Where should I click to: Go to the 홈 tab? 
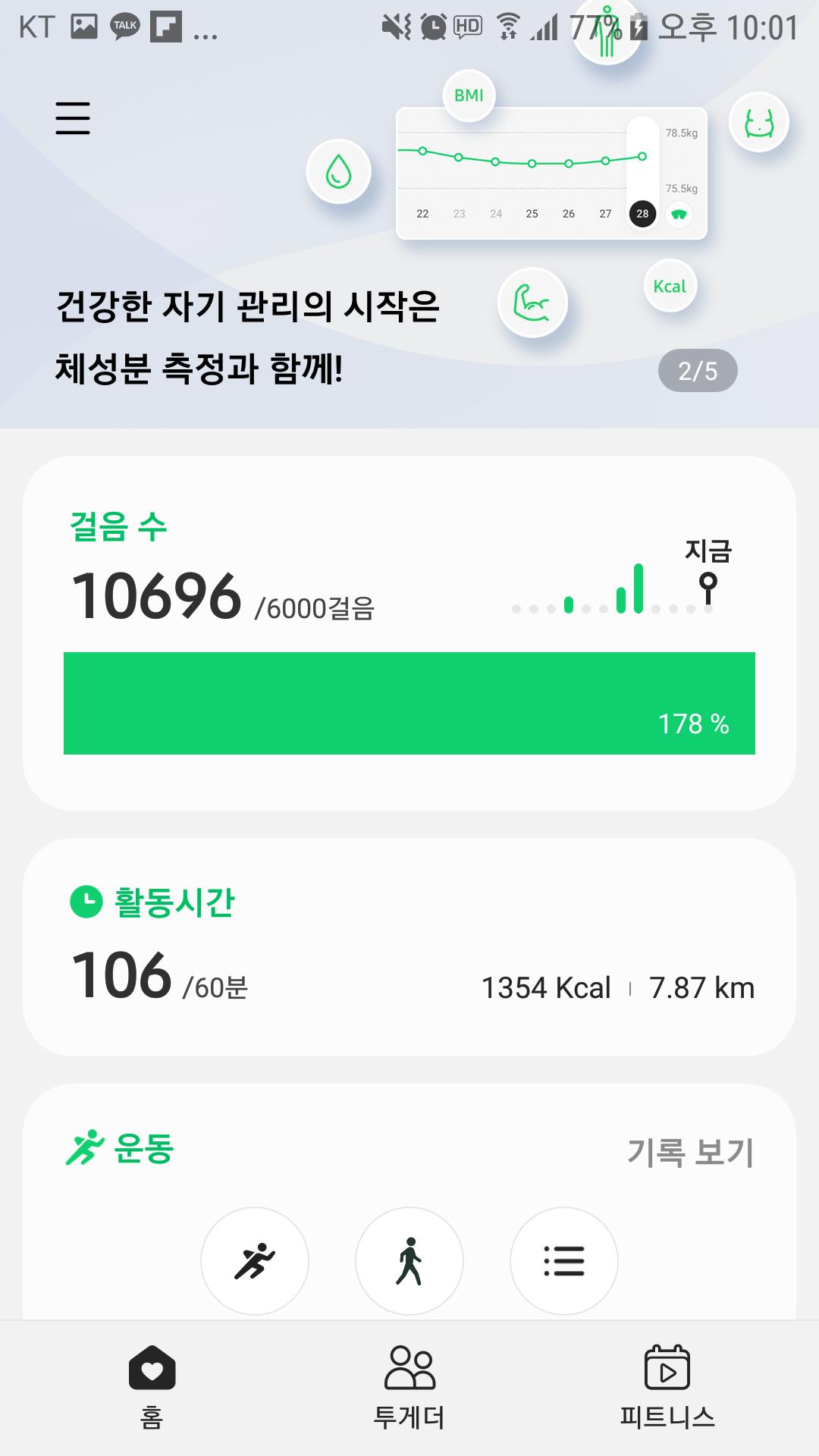coord(152,1388)
